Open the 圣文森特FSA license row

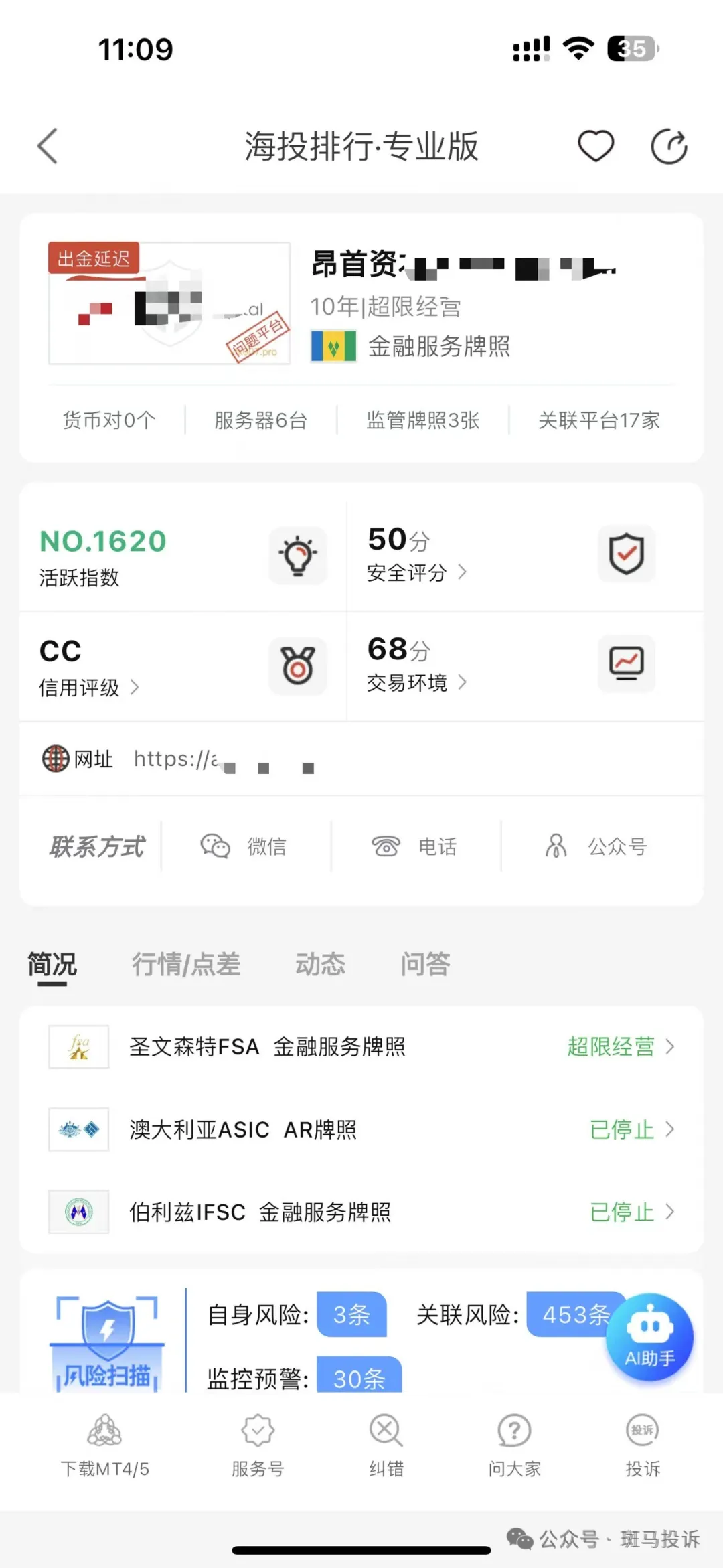[361, 1046]
